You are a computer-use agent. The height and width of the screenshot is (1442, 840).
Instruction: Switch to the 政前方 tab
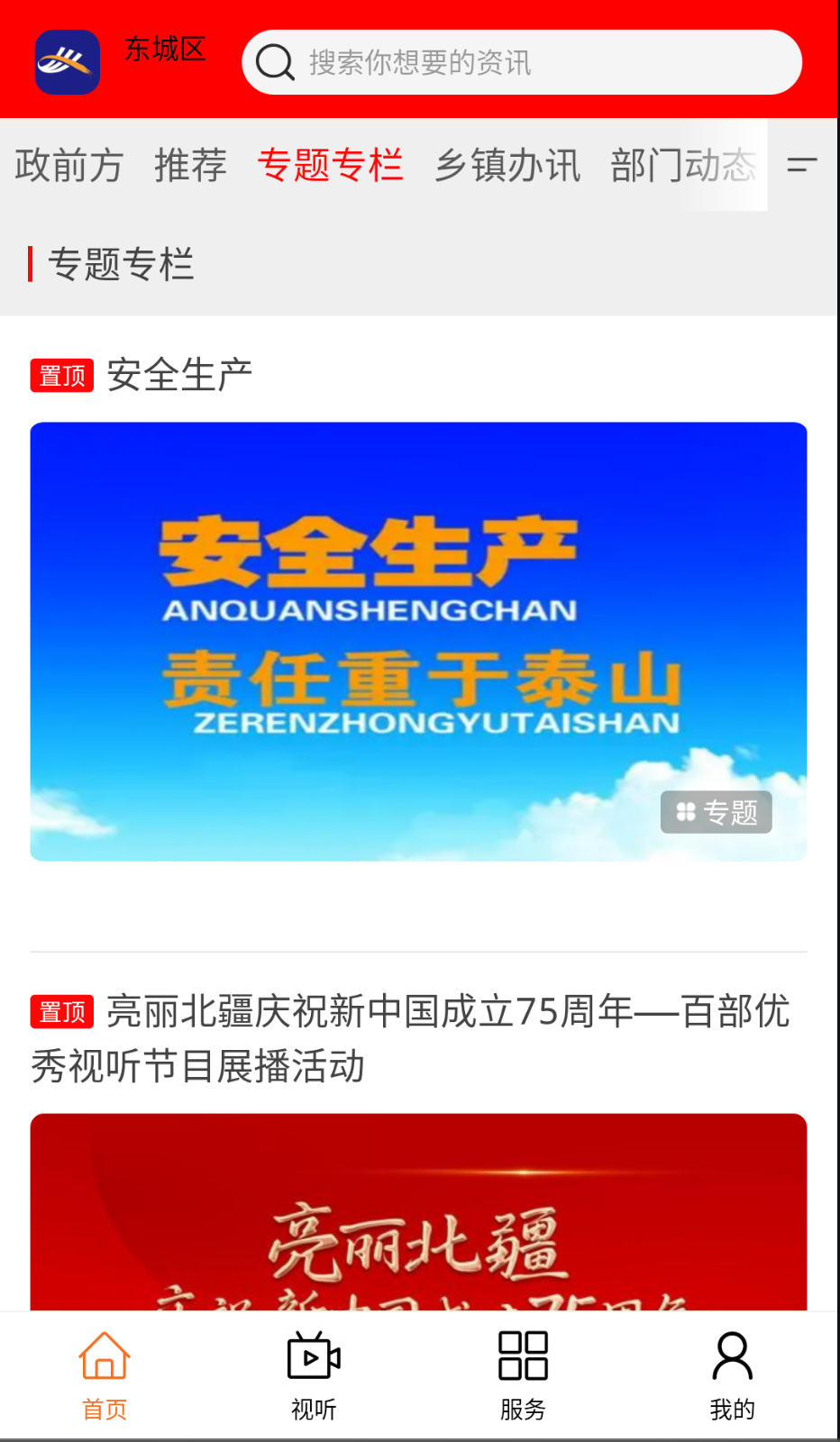(x=69, y=165)
